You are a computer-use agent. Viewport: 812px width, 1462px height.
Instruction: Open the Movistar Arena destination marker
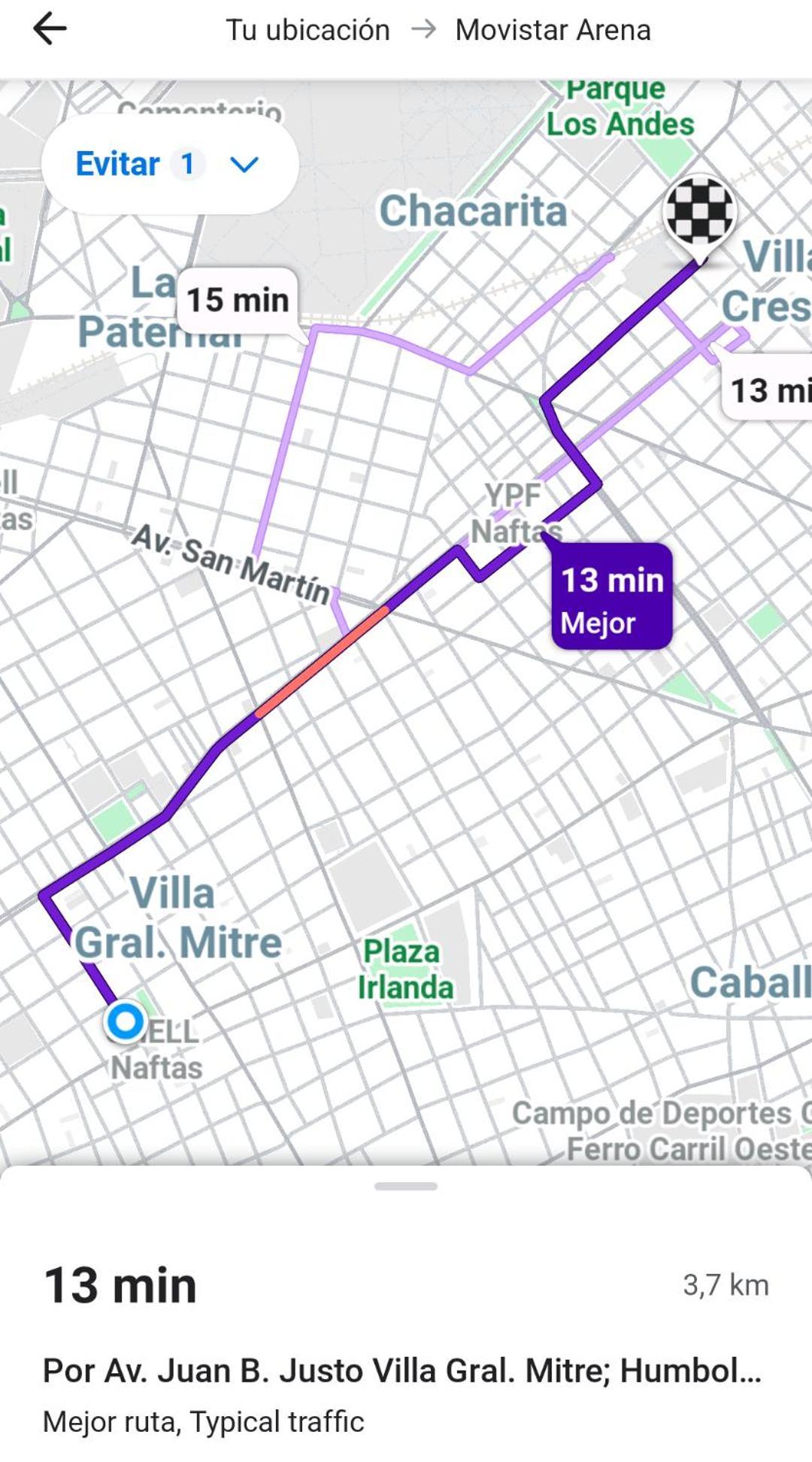point(699,212)
